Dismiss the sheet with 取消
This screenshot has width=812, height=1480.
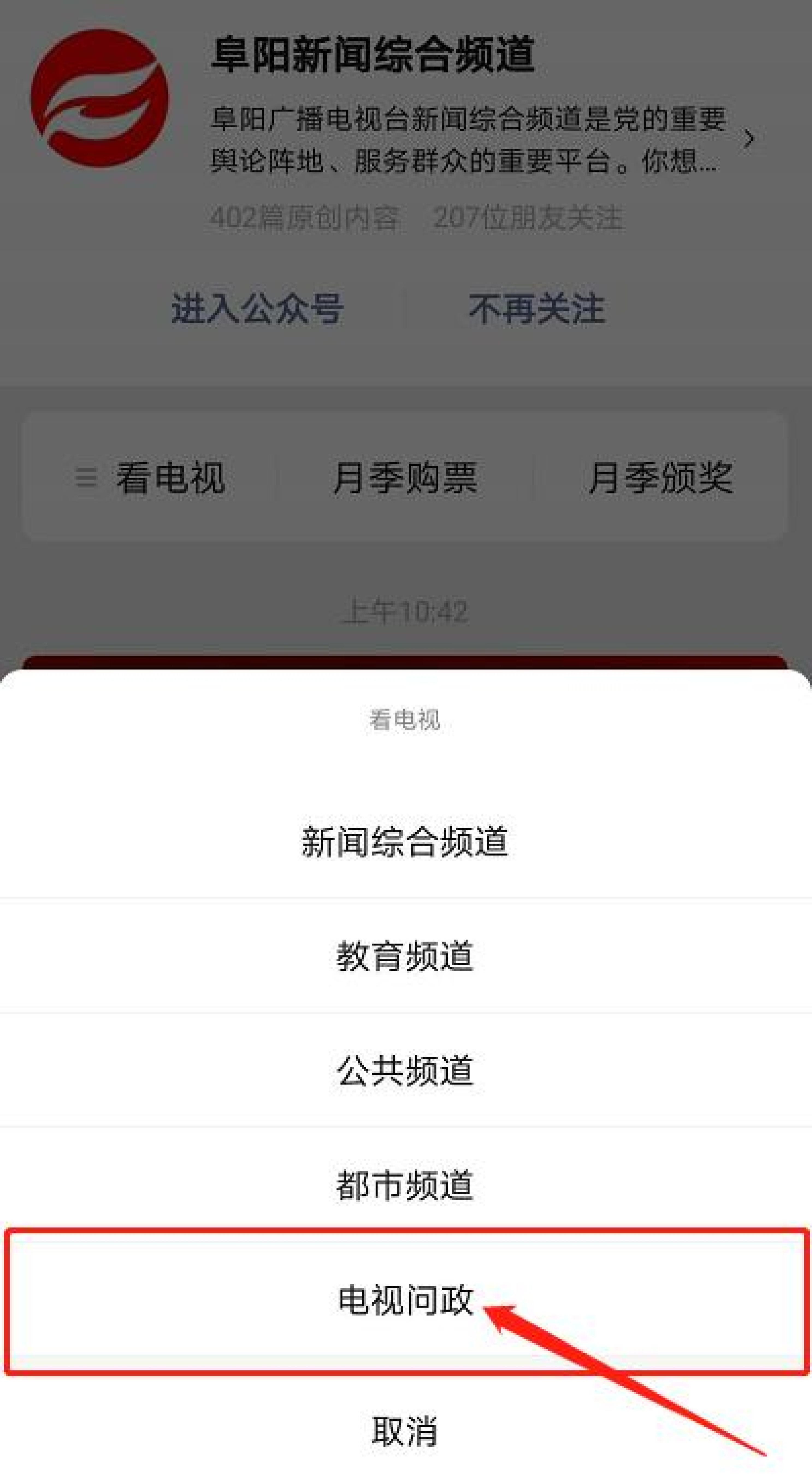coord(405,1431)
